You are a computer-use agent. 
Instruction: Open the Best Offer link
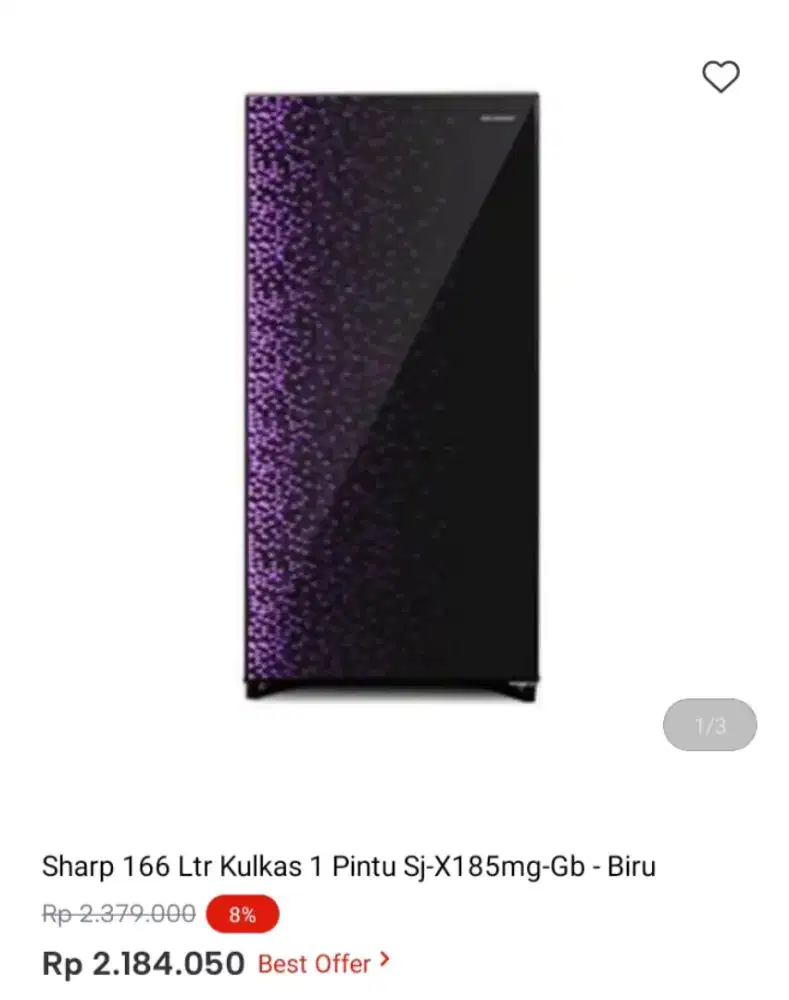pyautogui.click(x=323, y=963)
